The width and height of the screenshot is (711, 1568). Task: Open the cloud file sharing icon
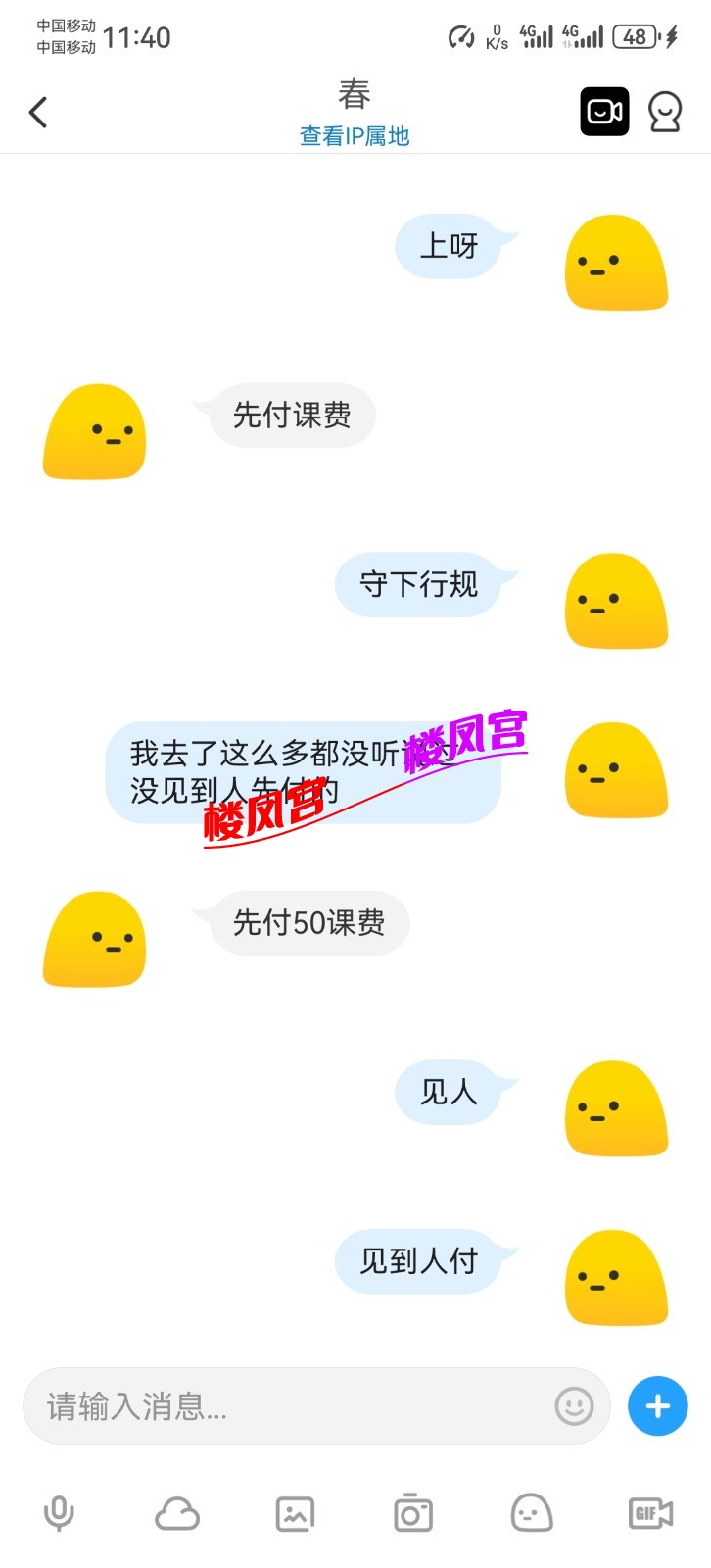(177, 1513)
